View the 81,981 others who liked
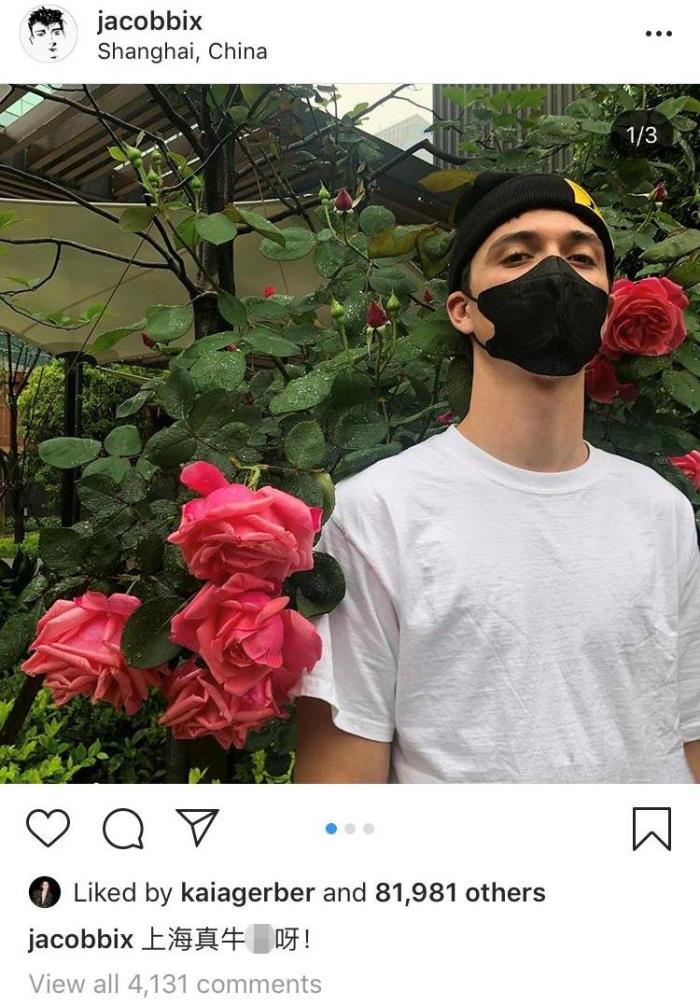The height and width of the screenshot is (1006, 700). tap(460, 892)
